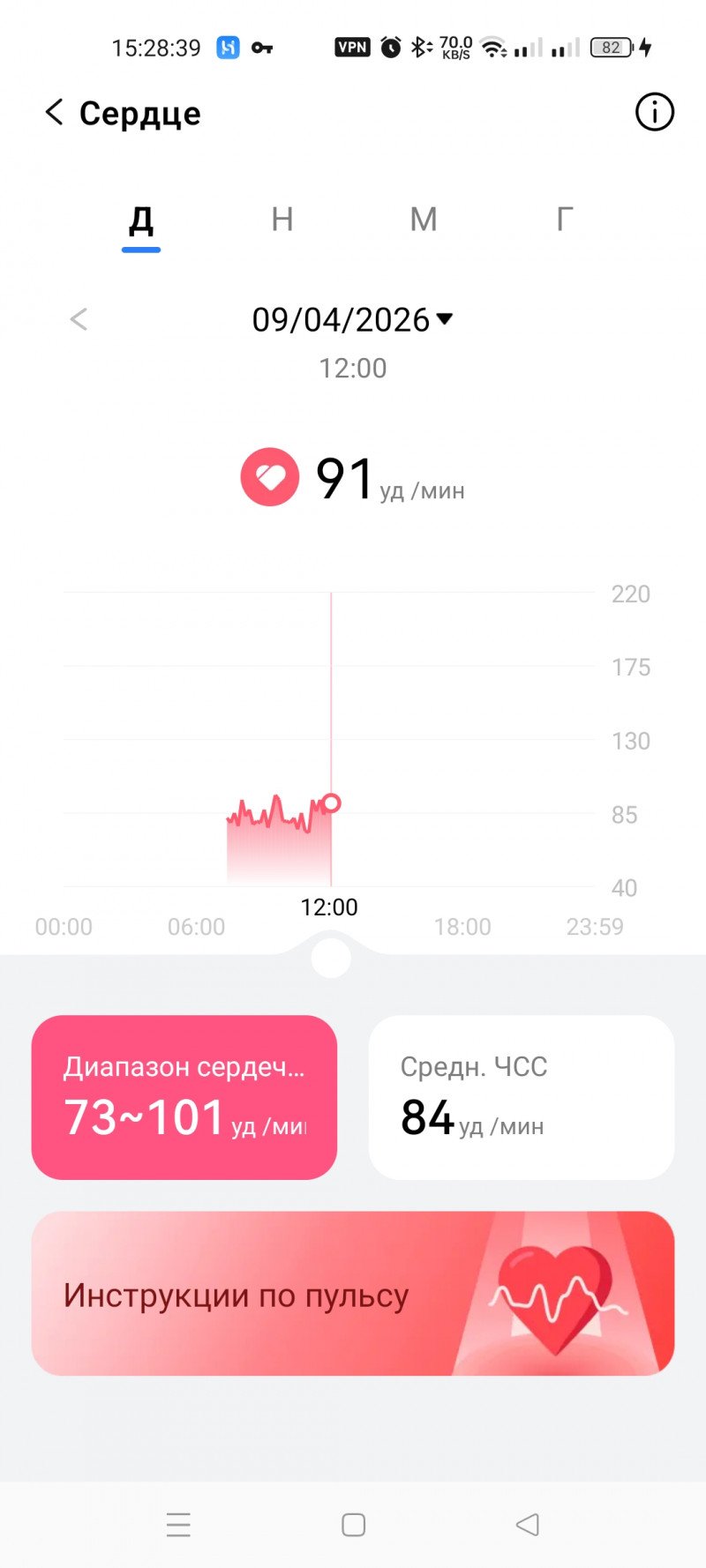706x1568 pixels.
Task: Go back from the Сердце screen
Action: pos(55,113)
